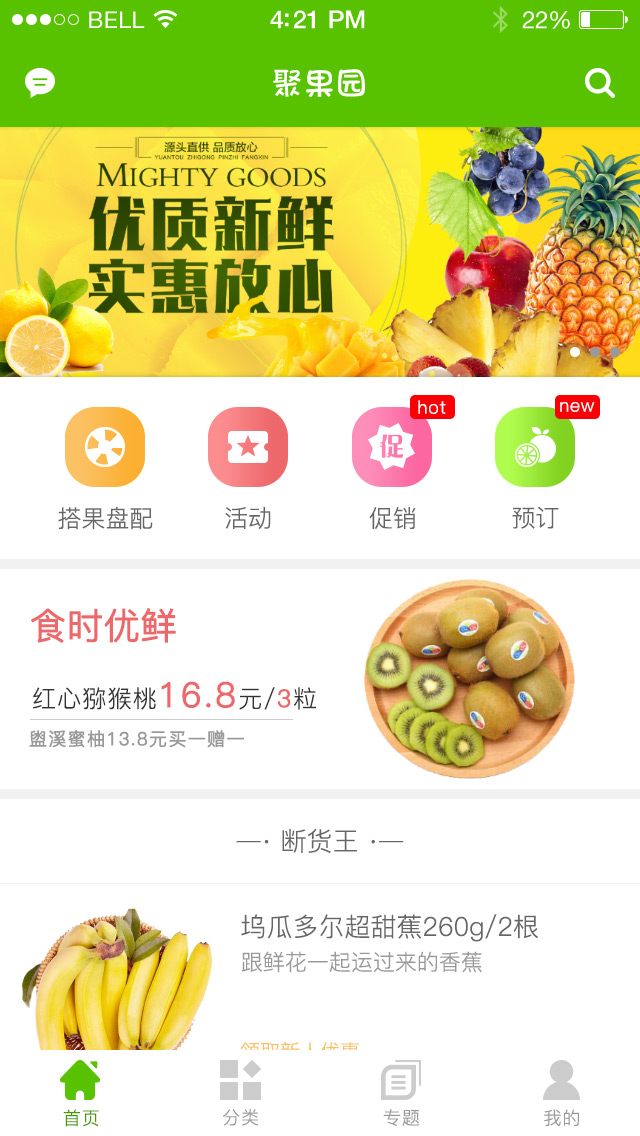Open the 优质新鲜 promotional banner
Image resolution: width=640 pixels, height=1136 pixels.
point(320,252)
